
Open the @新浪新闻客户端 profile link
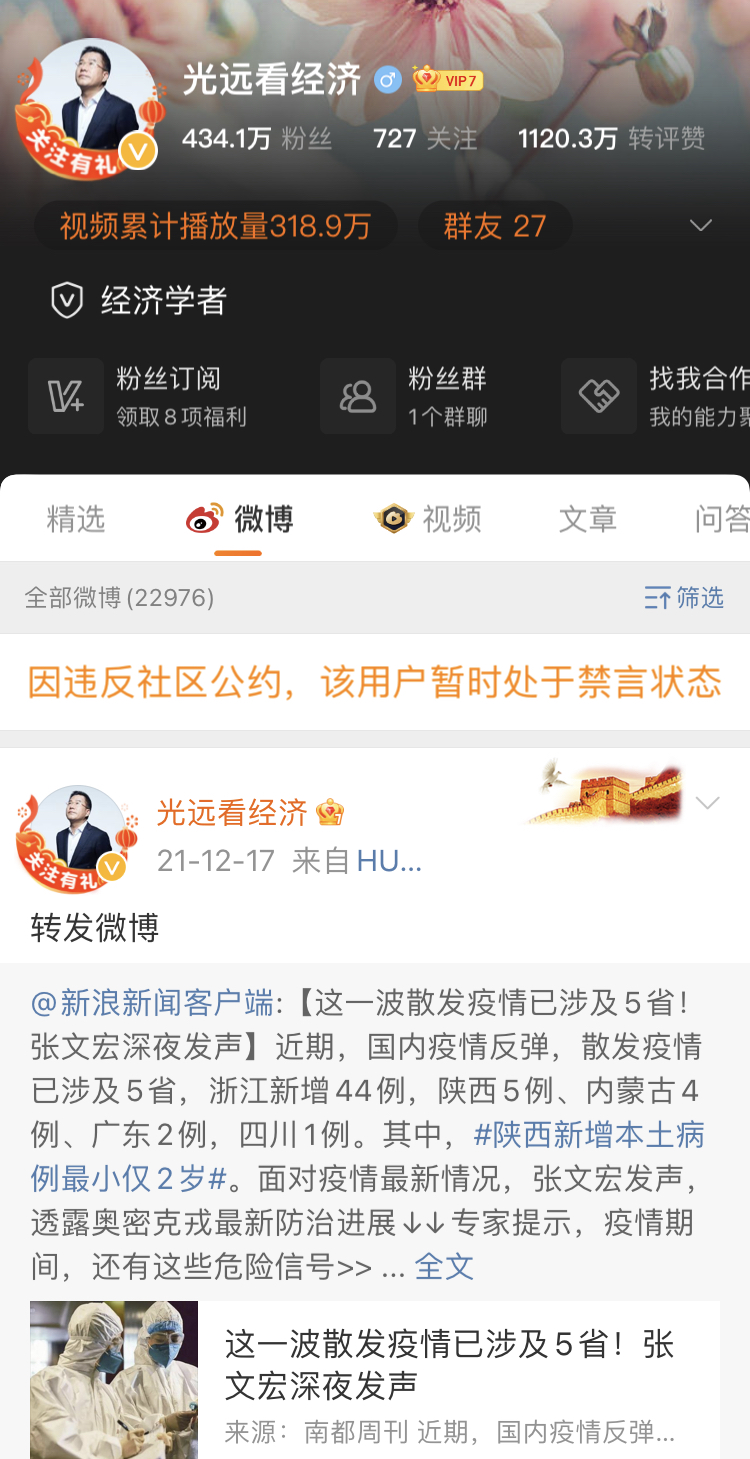point(152,1003)
